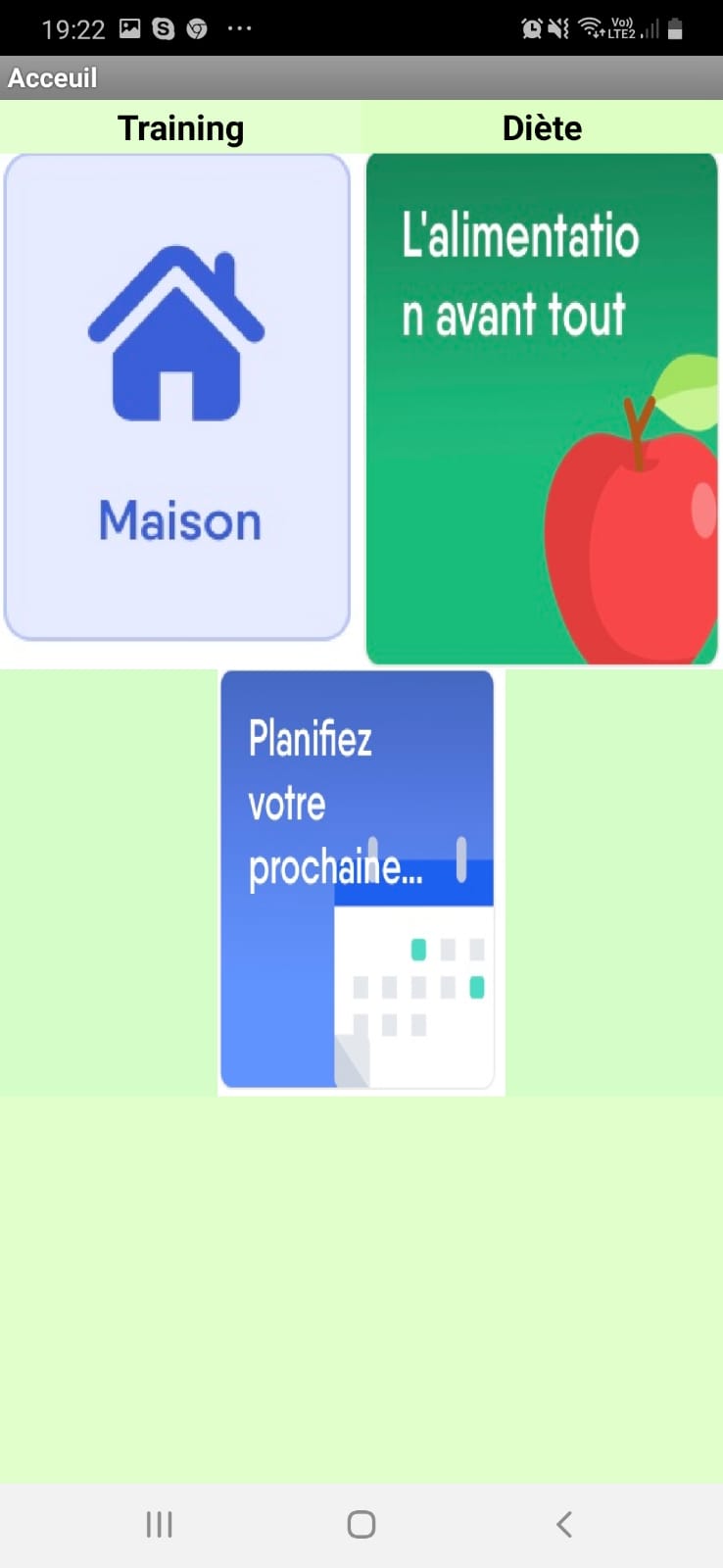Open the Maison training card
Viewport: 723px width, 1568px height.
point(177,397)
